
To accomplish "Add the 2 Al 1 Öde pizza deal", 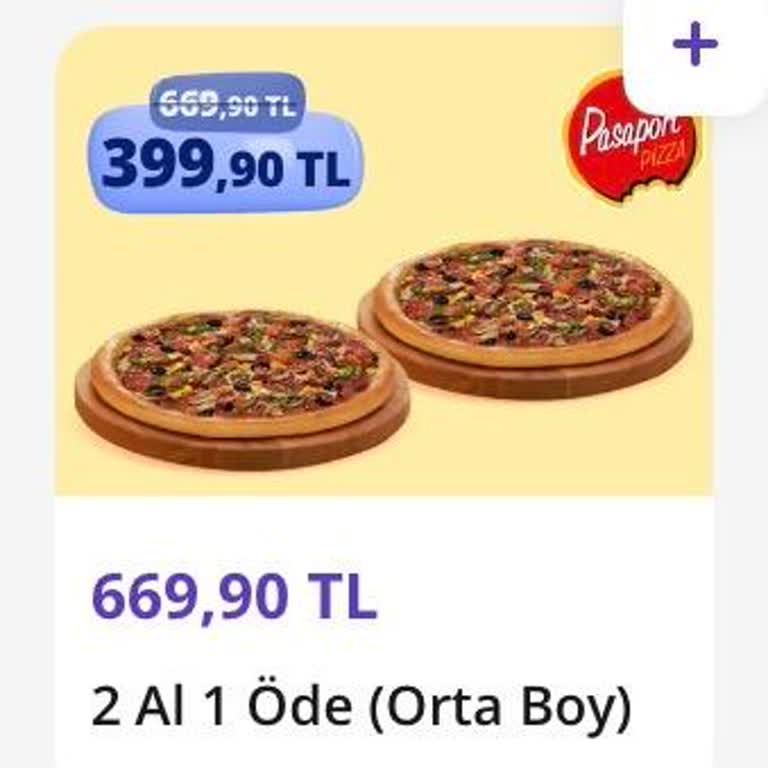I will coord(695,45).
